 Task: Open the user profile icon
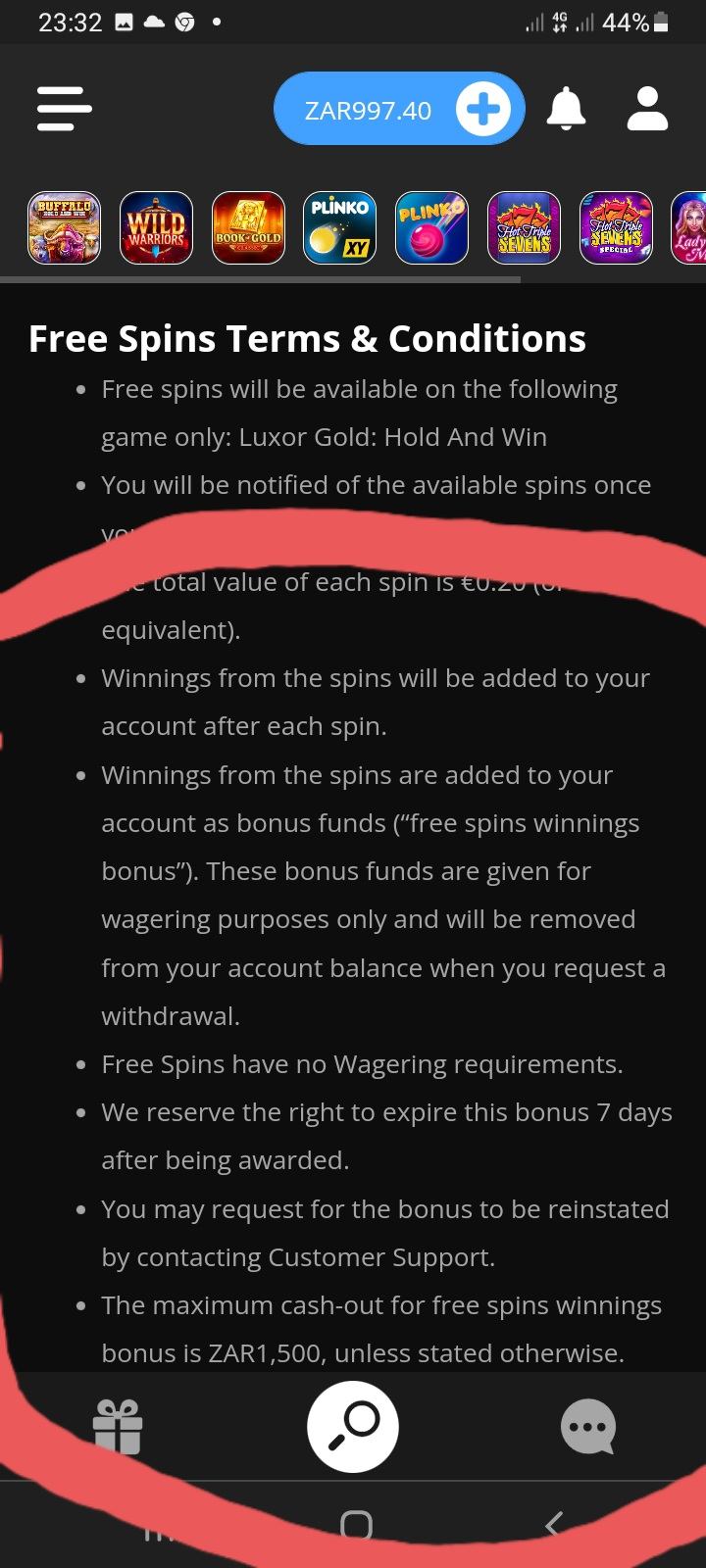point(647,109)
